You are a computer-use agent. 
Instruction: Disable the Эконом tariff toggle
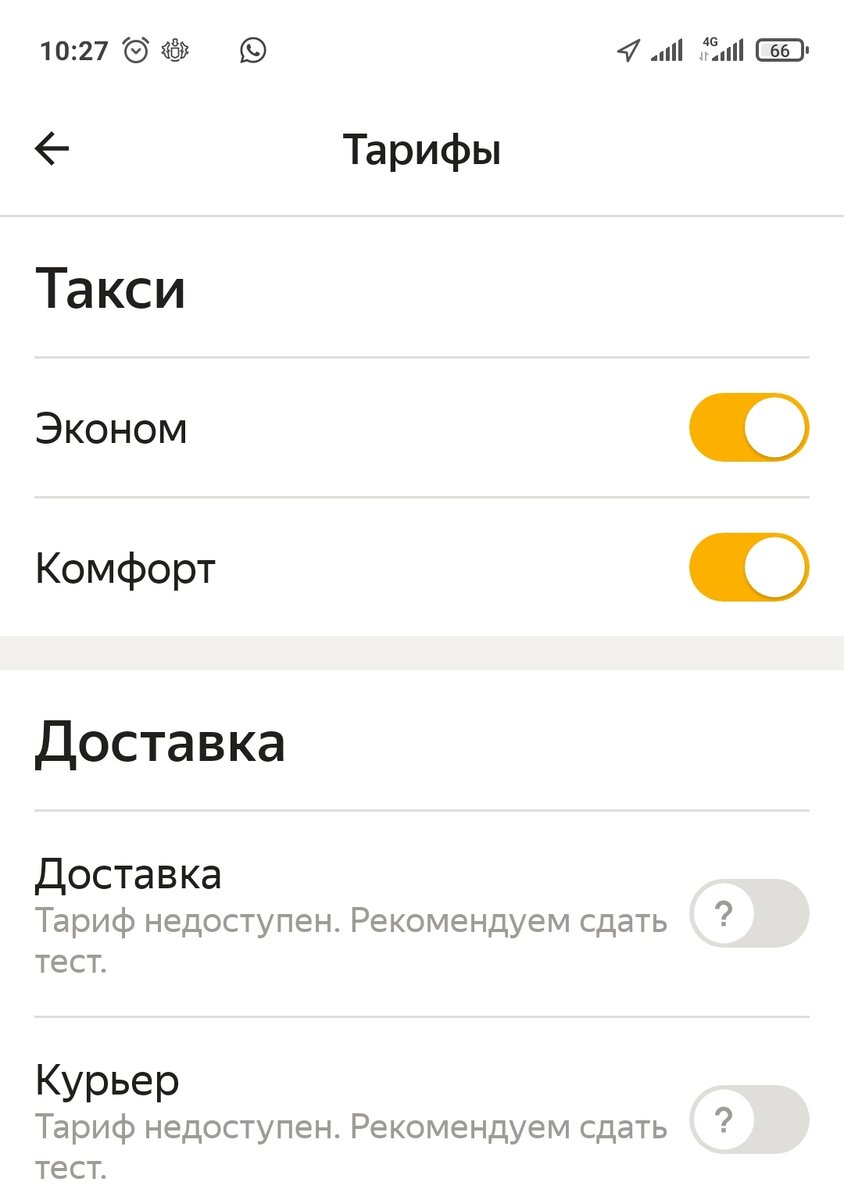pyautogui.click(x=749, y=427)
